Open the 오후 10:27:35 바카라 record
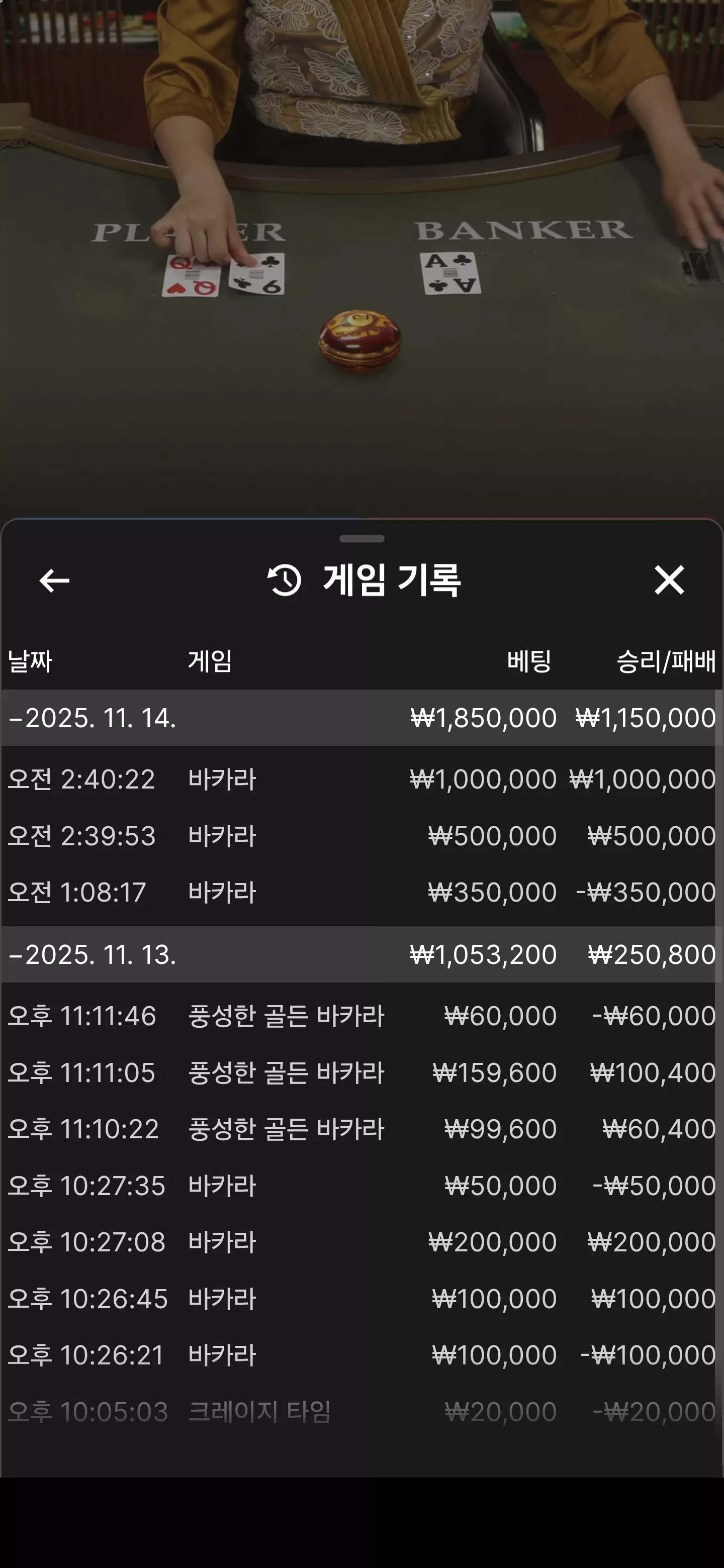Viewport: 724px width, 1568px height. point(361,1186)
